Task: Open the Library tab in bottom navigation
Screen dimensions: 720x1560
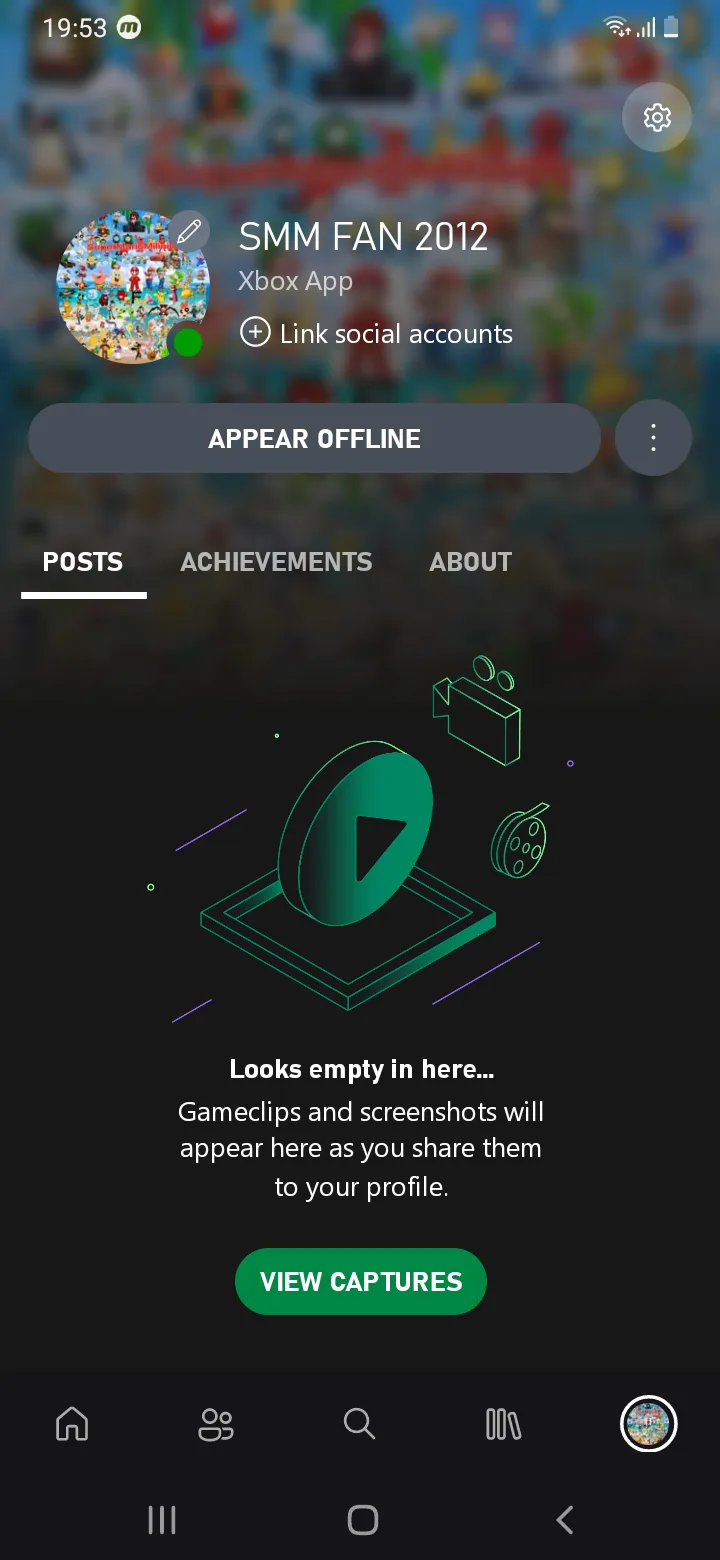Action: tap(503, 1423)
